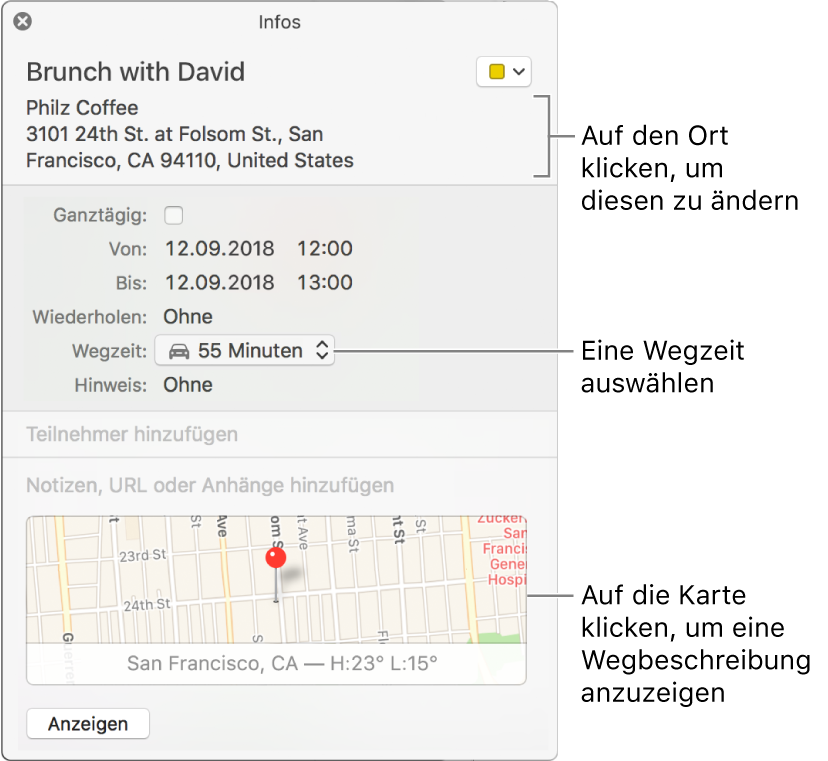Image resolution: width=828 pixels, height=761 pixels.
Task: Change the Bis end time 13:00
Action: [x=325, y=283]
